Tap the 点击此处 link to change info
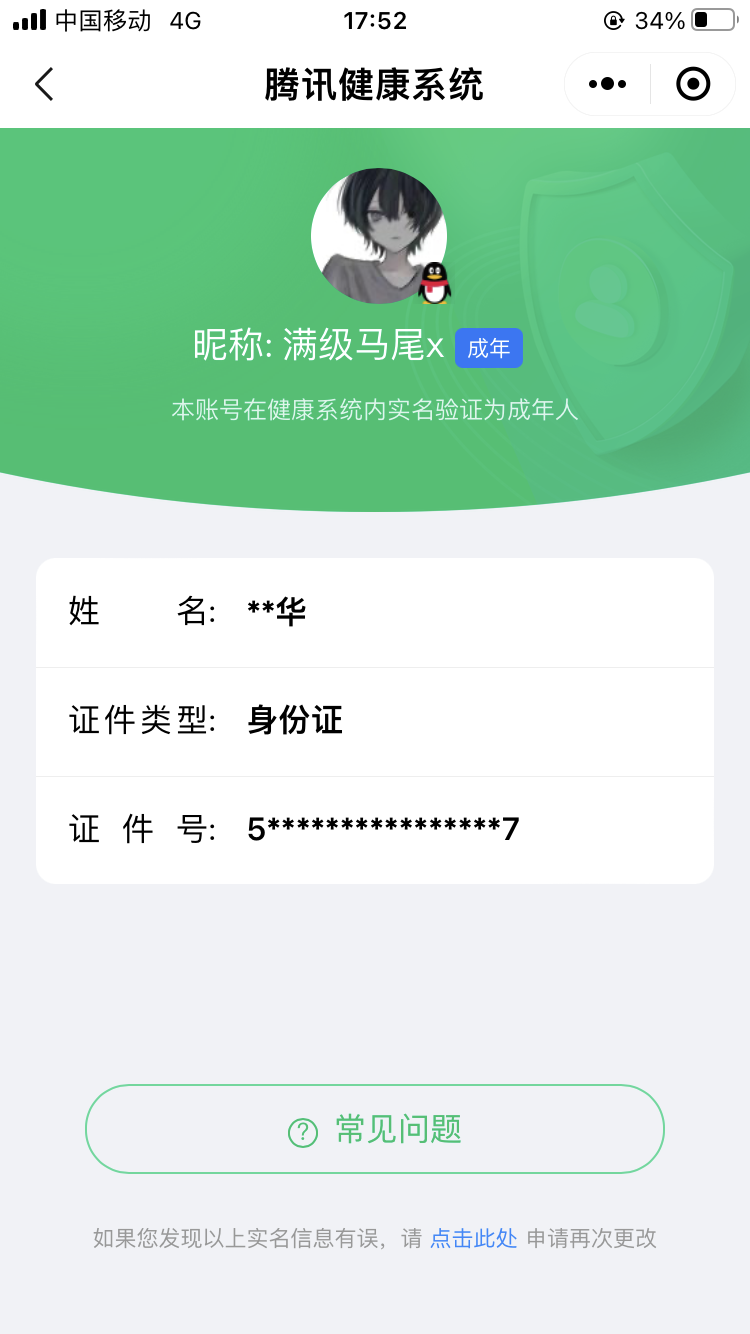The image size is (750, 1334). pyautogui.click(x=474, y=1238)
